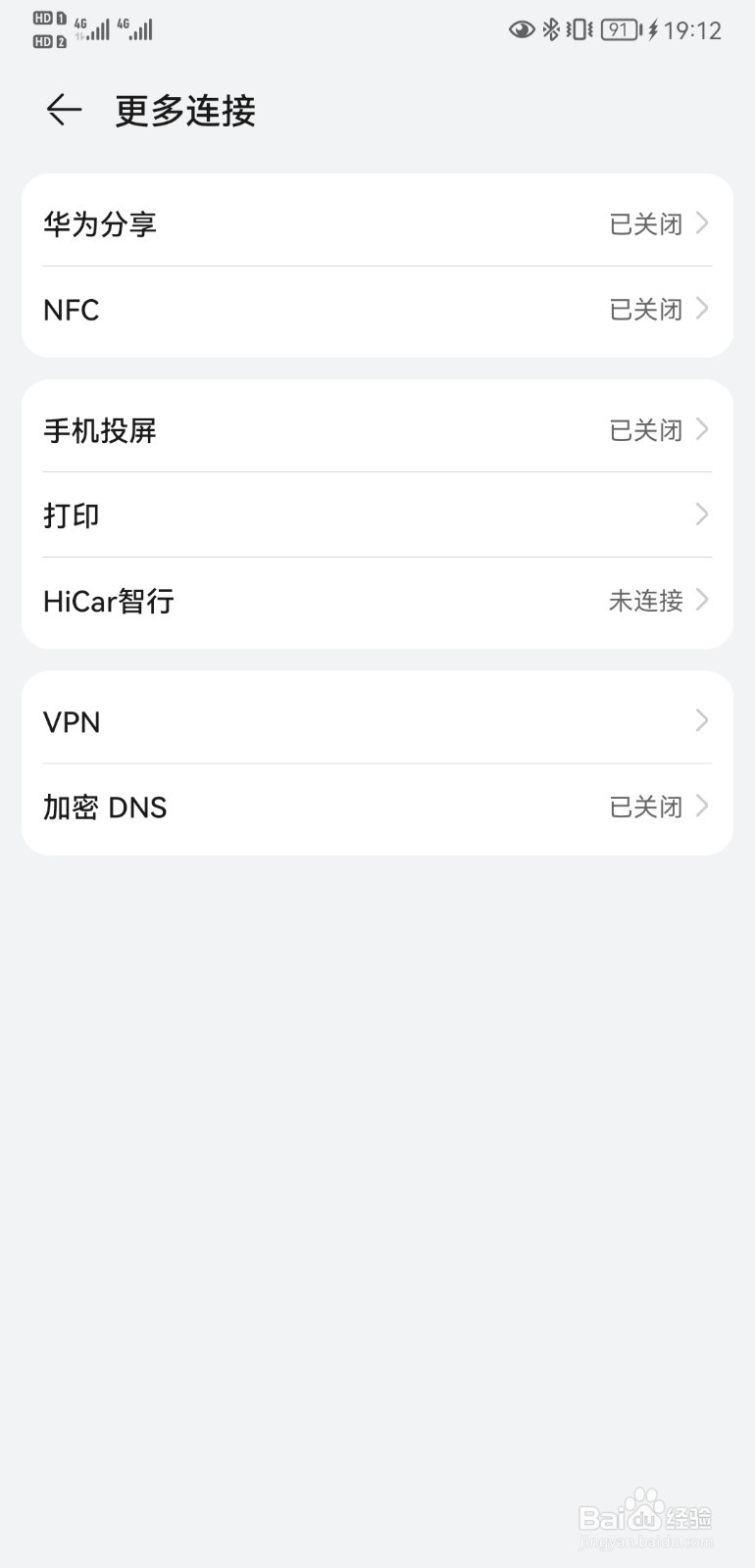The height and width of the screenshot is (1568, 755).
Task: Open HiCar智行 showing 未连接 status
Action: [376, 600]
